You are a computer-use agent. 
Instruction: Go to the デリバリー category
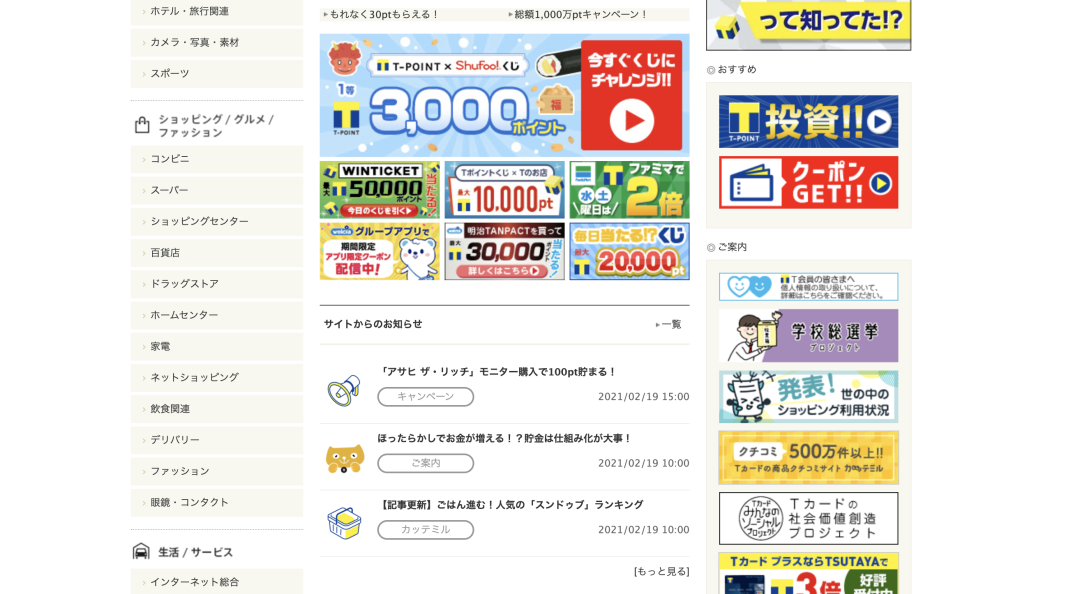[x=175, y=440]
